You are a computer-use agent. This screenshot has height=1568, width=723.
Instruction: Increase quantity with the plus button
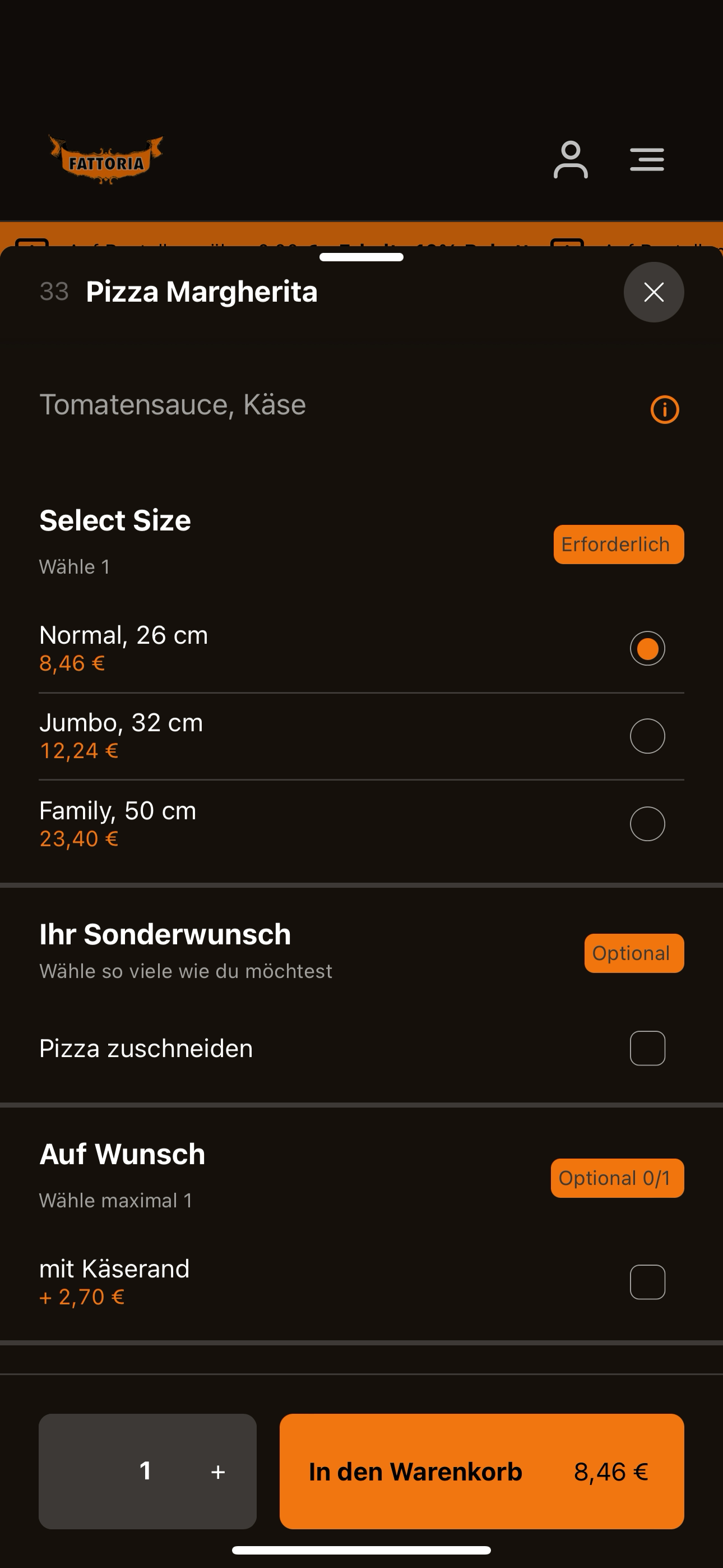(x=218, y=1472)
